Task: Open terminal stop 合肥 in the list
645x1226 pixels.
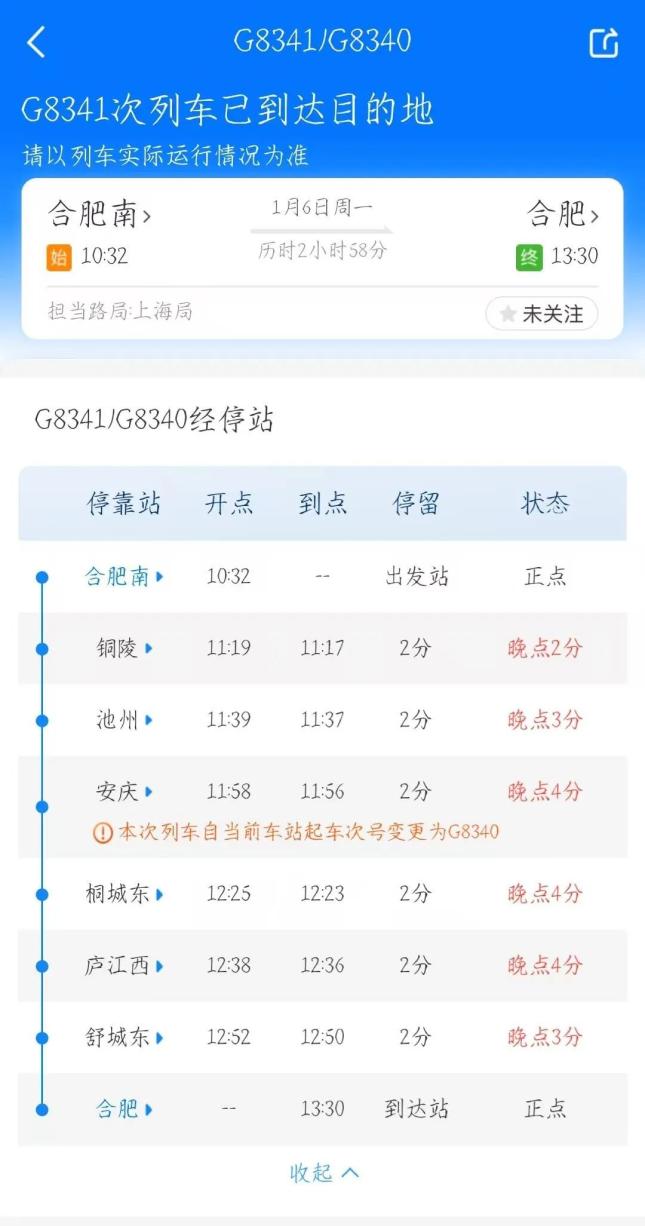Action: pyautogui.click(x=124, y=1109)
